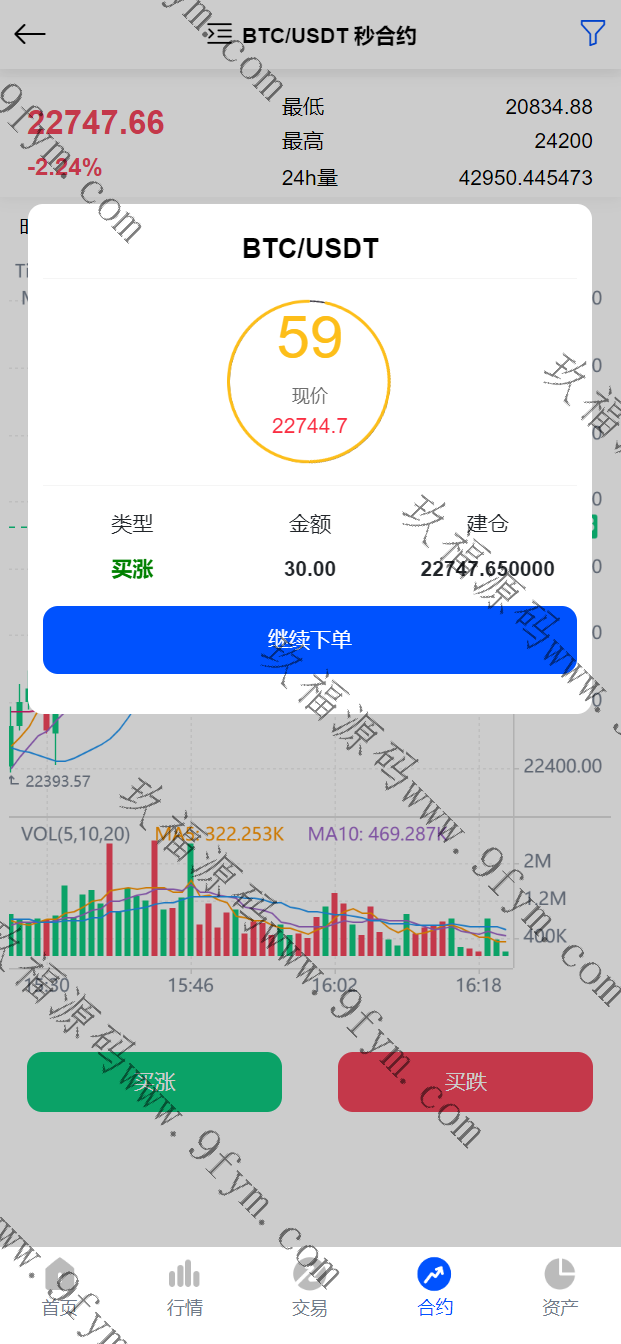
Task: Open the filter funnel icon
Action: tap(592, 34)
